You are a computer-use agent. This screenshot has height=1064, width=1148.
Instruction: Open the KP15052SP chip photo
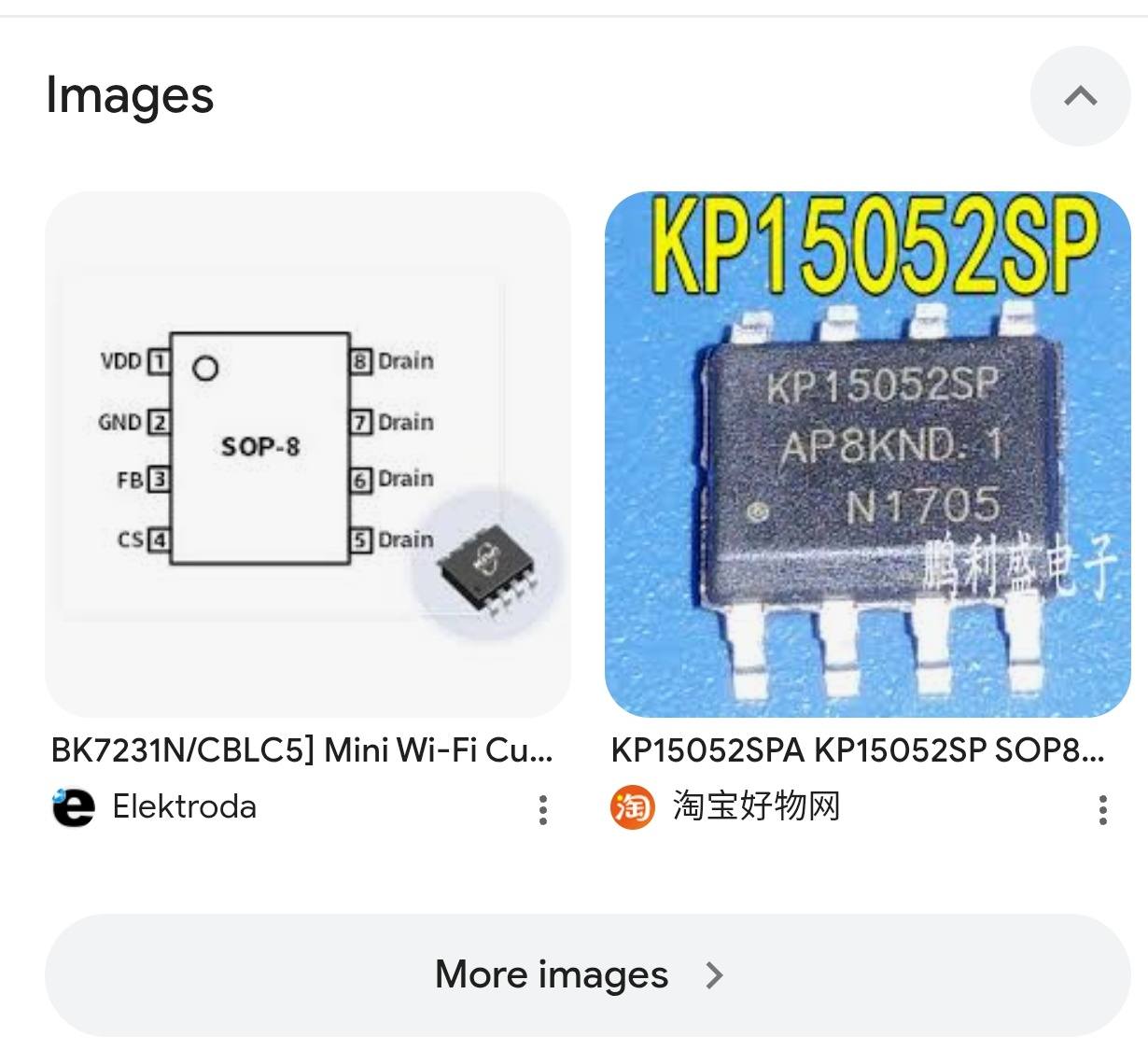tap(867, 454)
